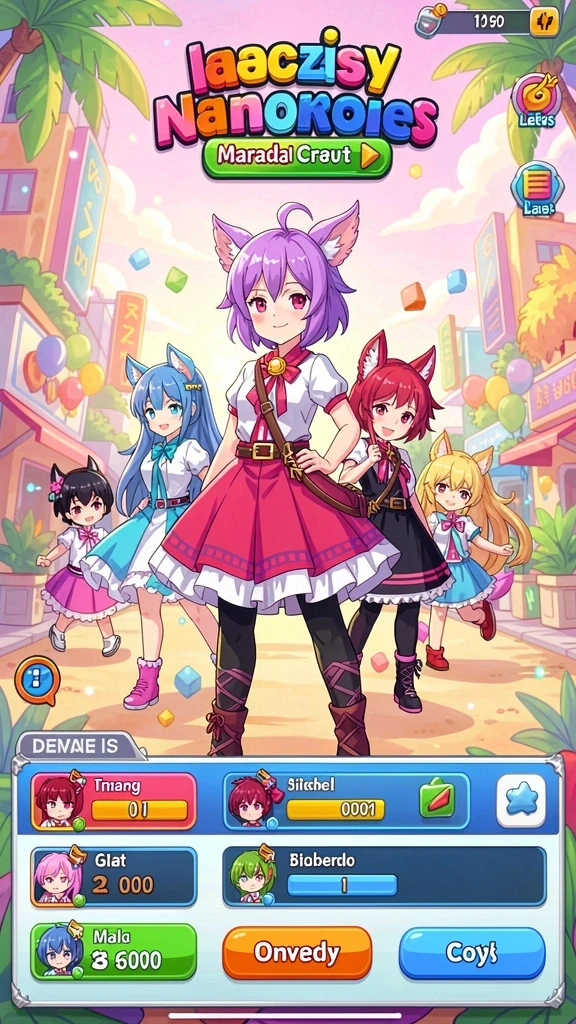Open the Laiet list icon

[537, 189]
